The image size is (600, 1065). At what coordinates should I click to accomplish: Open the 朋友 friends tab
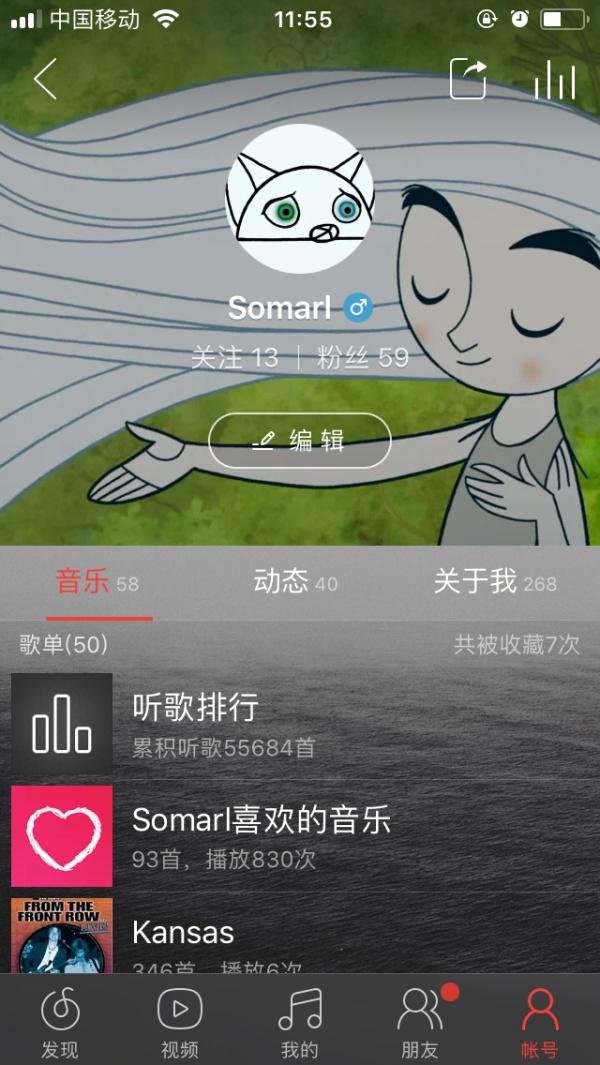(420, 1022)
